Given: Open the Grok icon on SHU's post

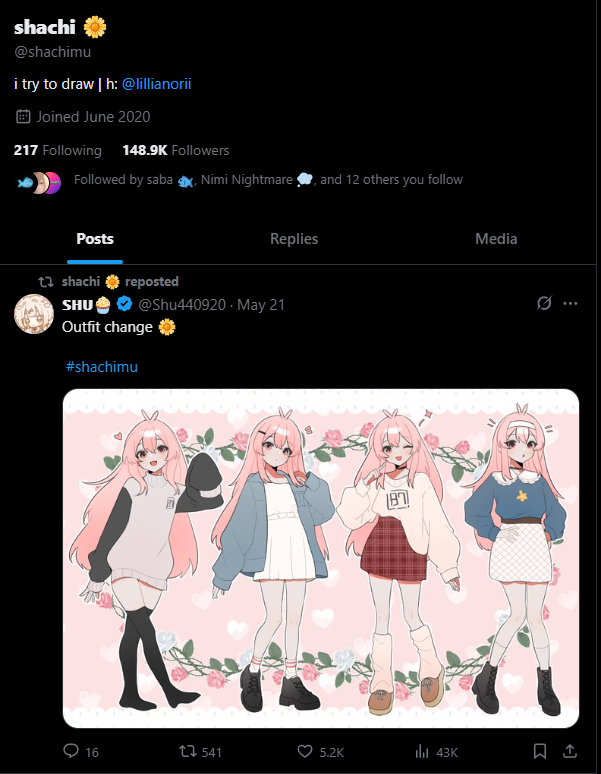Looking at the screenshot, I should point(544,303).
